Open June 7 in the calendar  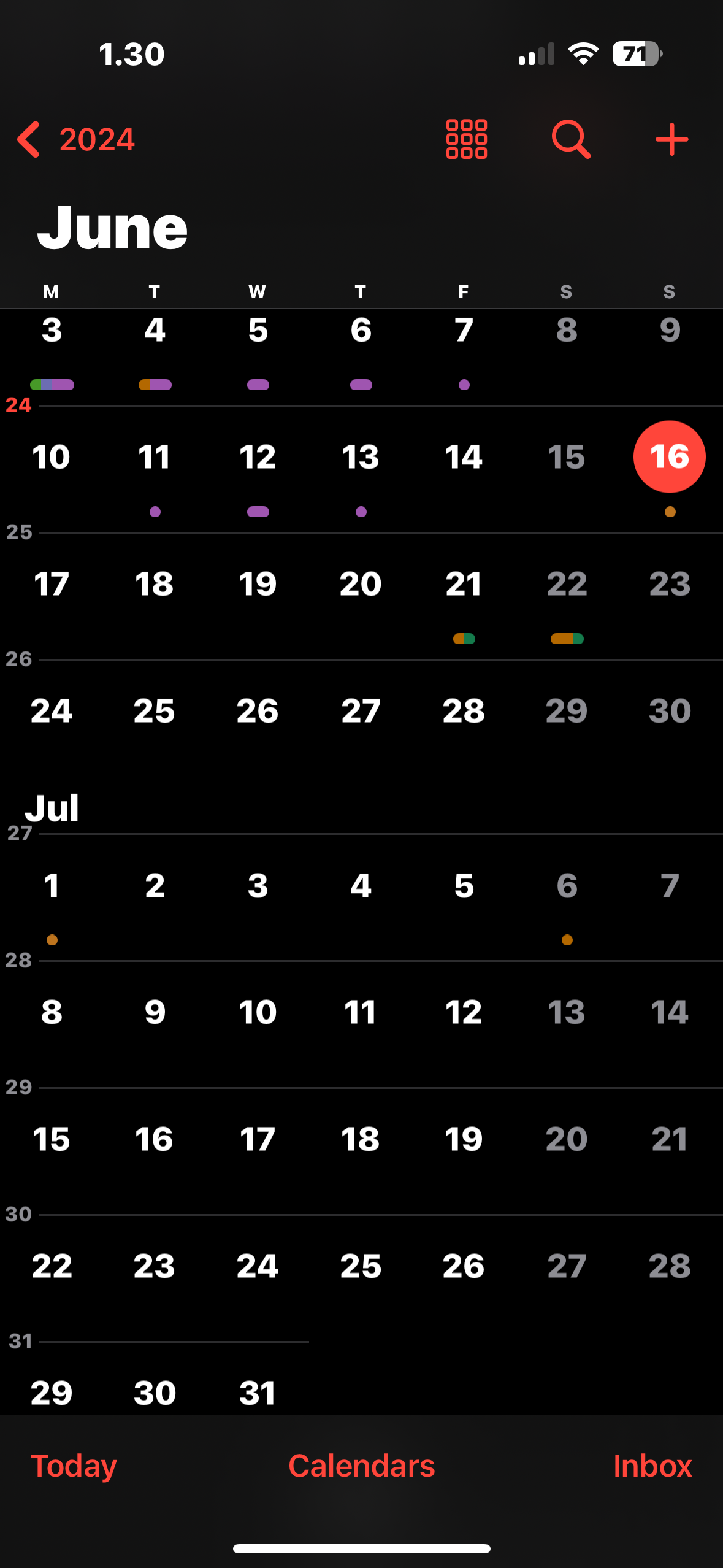click(x=464, y=331)
